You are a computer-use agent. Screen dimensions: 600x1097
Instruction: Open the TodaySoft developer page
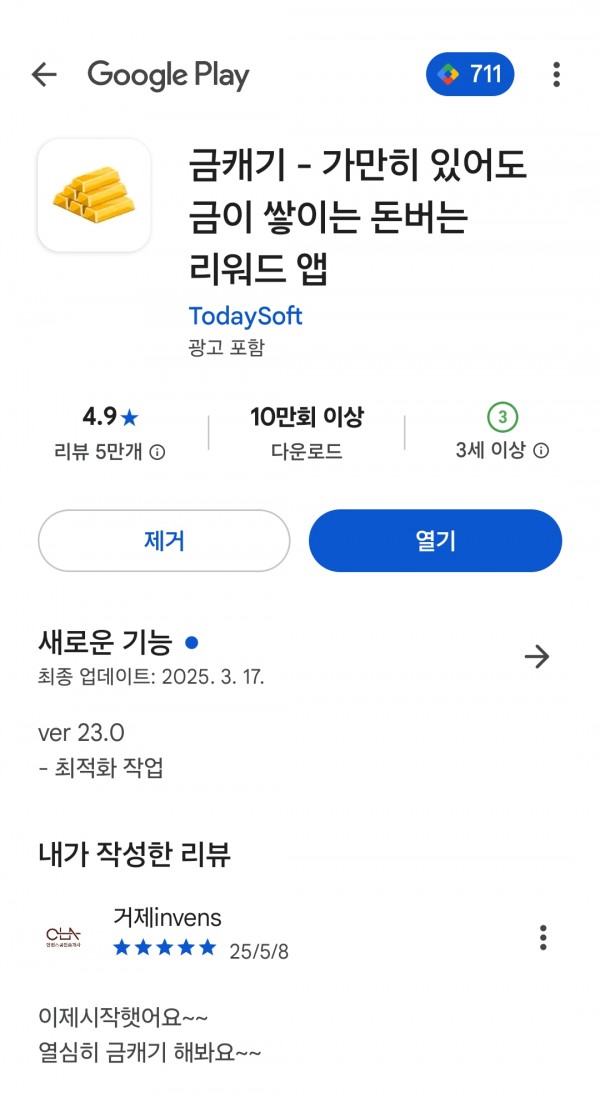pos(245,316)
